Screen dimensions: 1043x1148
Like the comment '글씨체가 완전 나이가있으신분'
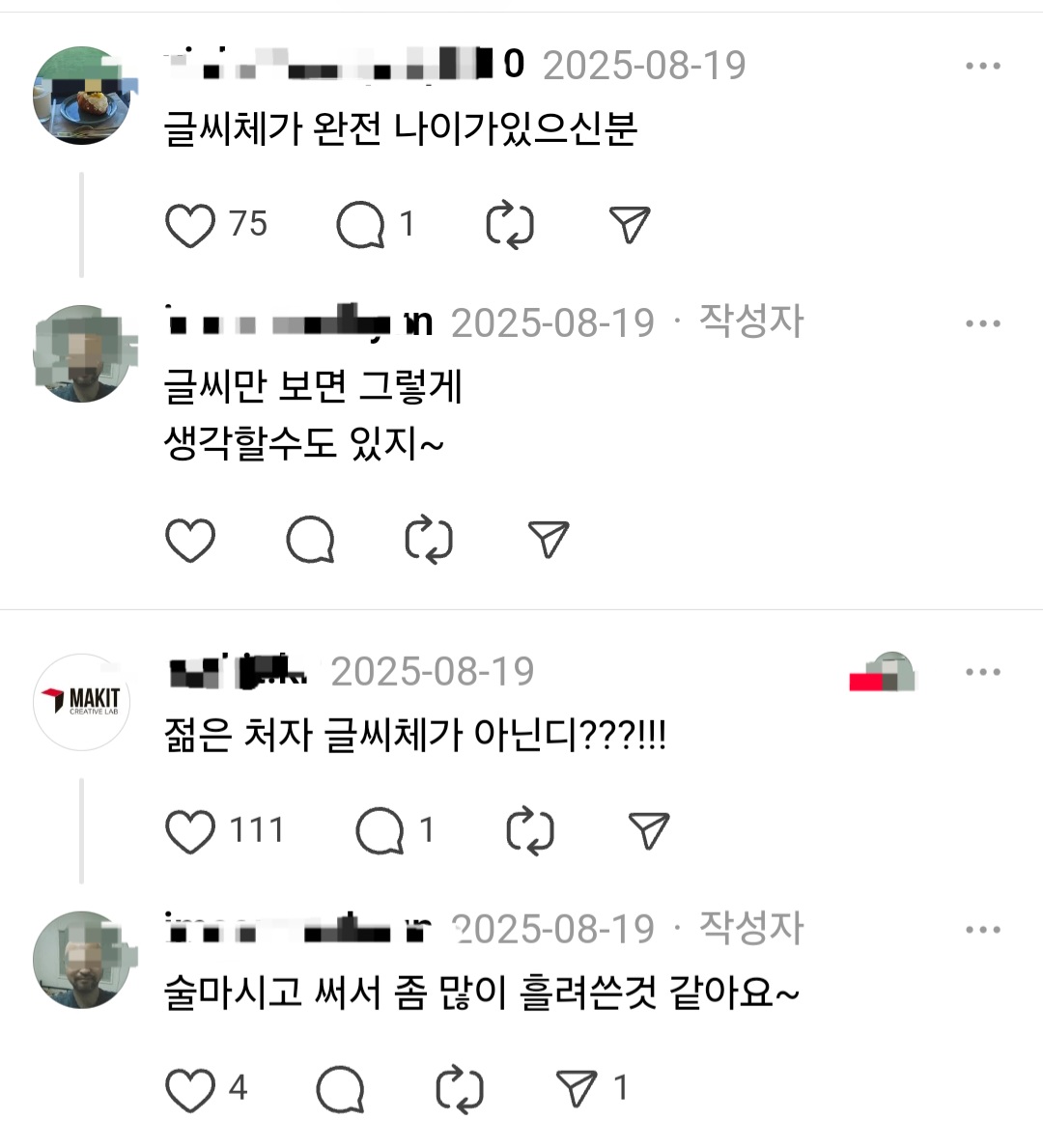pos(190,225)
